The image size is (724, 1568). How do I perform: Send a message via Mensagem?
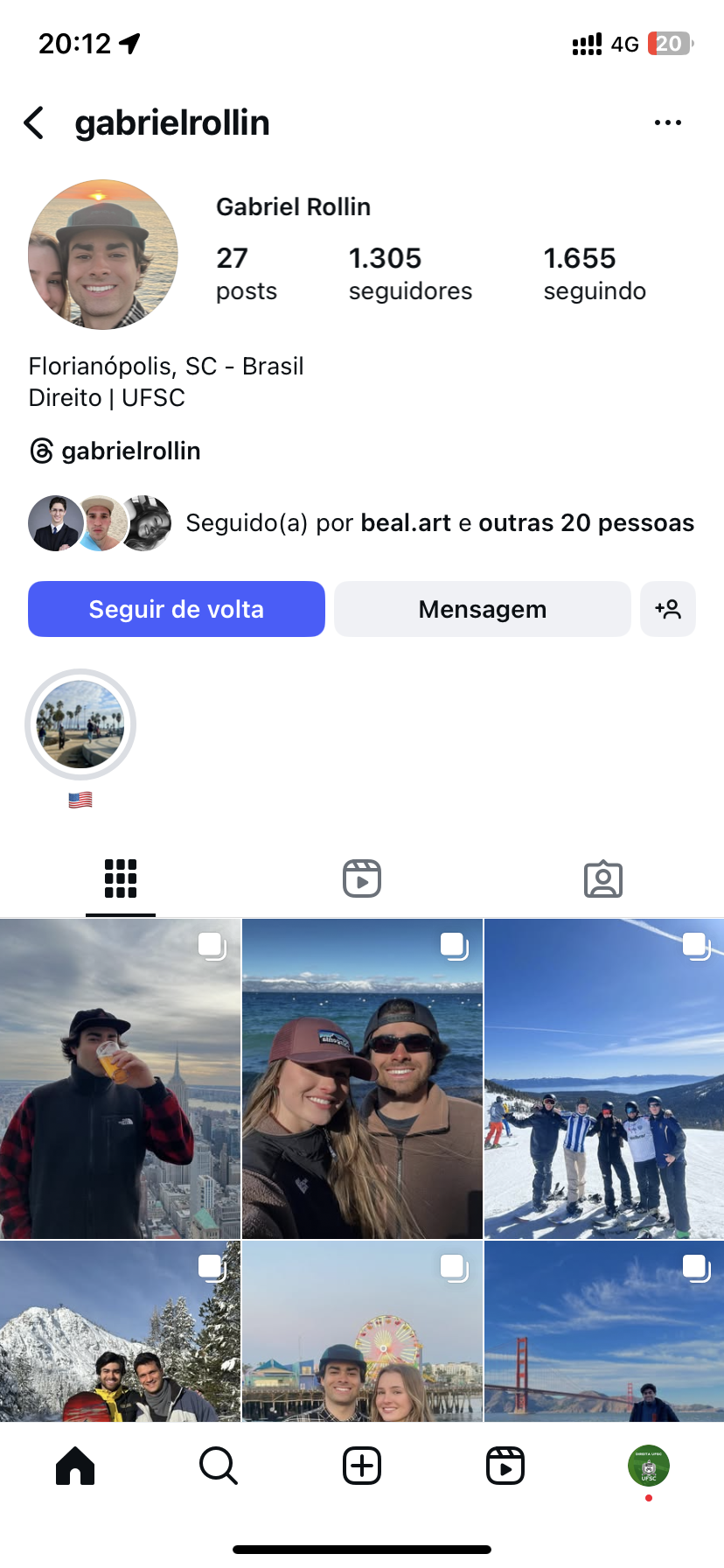482,609
